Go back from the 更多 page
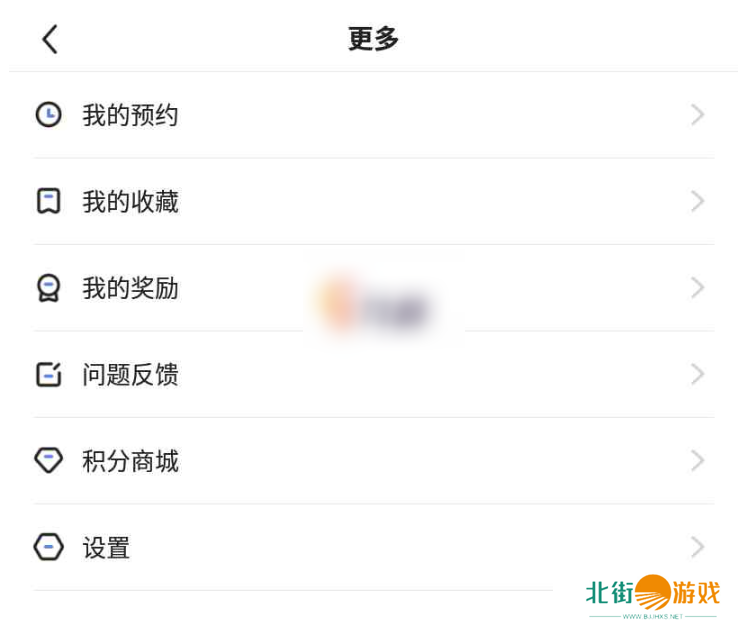The width and height of the screenshot is (753, 622). coord(50,39)
